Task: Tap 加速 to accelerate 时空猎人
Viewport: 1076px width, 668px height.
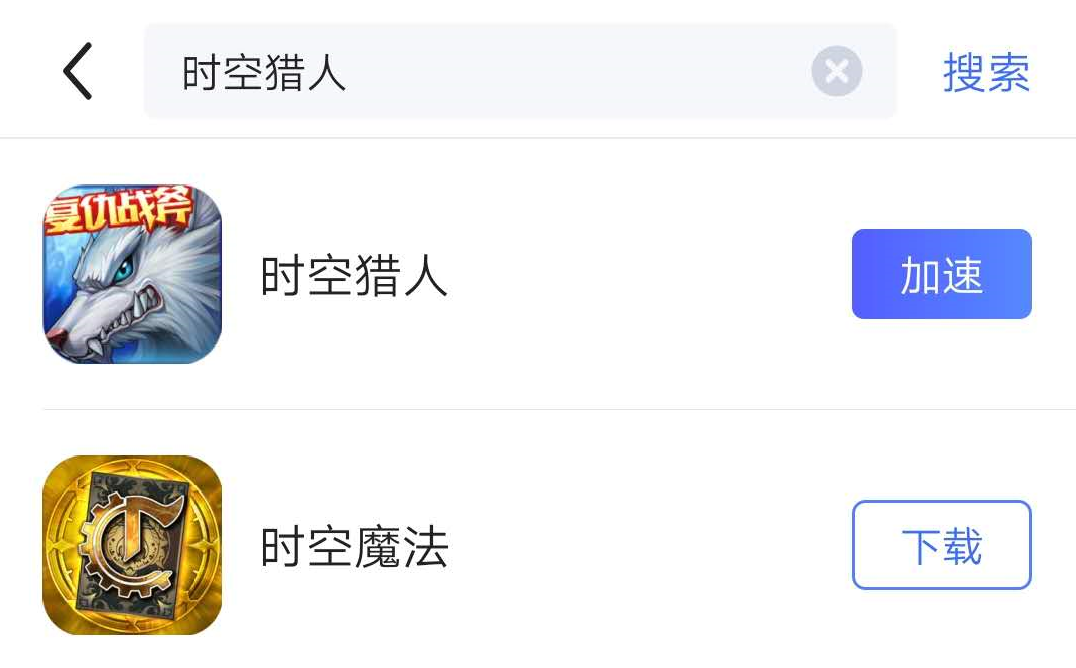Action: pyautogui.click(x=941, y=275)
